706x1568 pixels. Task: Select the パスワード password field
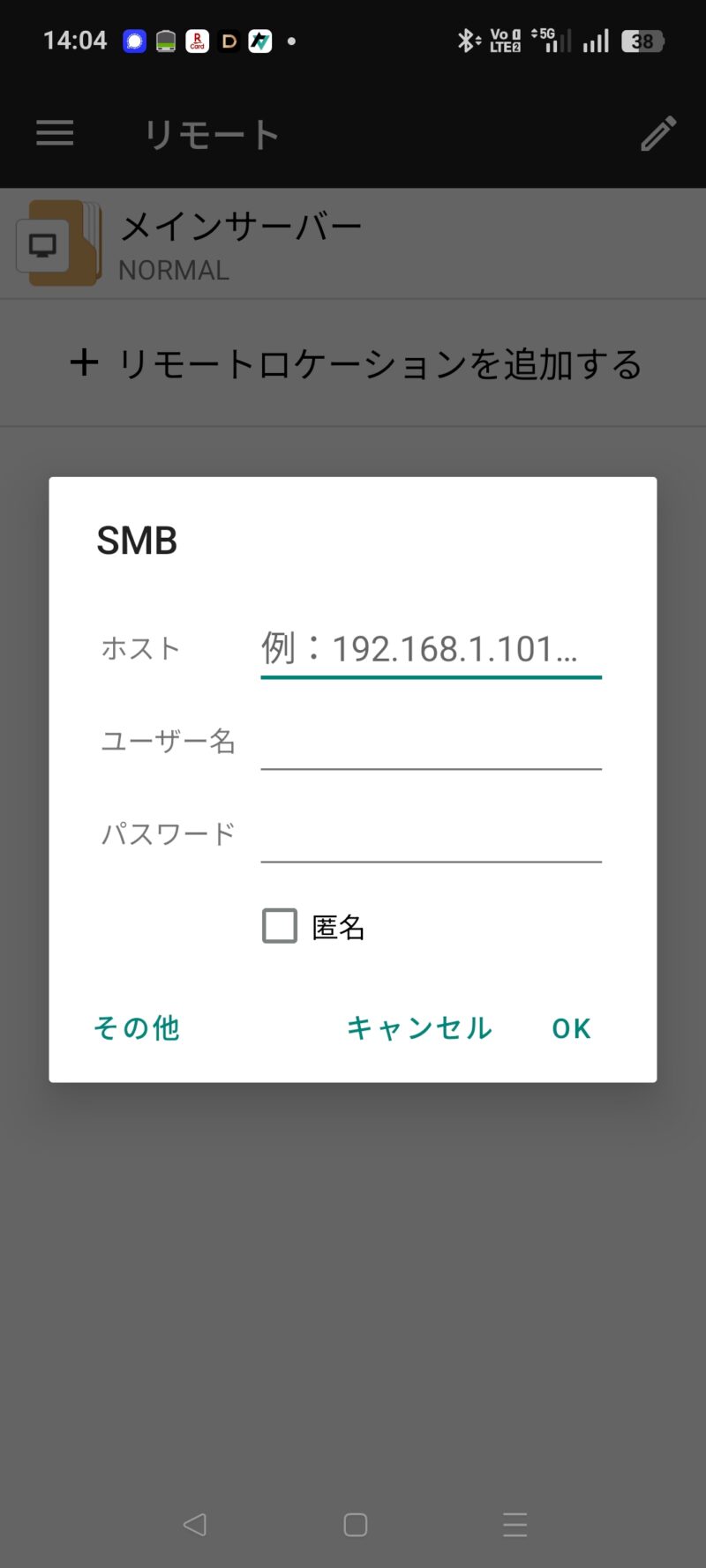(x=431, y=834)
